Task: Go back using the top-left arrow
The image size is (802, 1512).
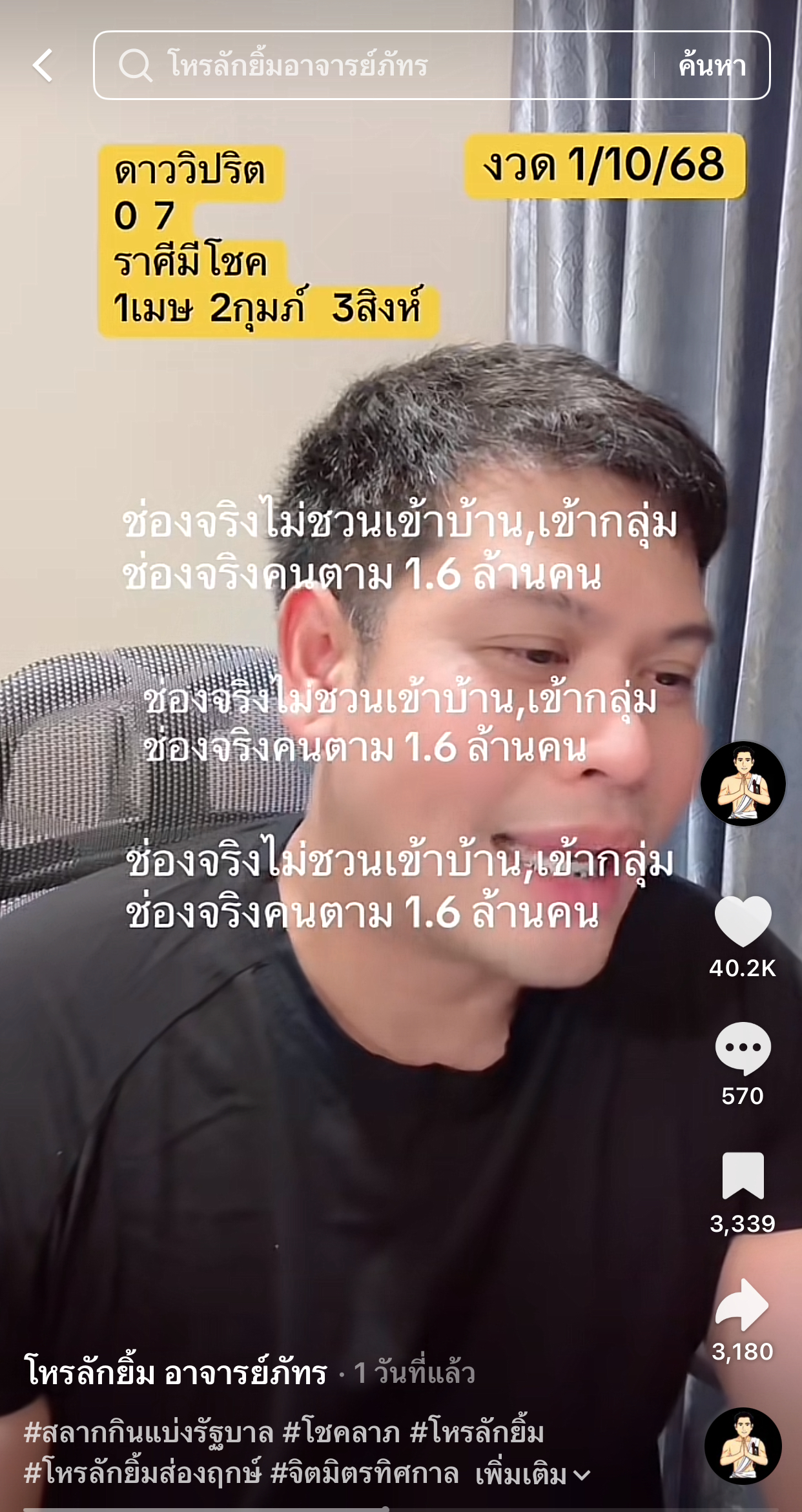Action: coord(43,65)
